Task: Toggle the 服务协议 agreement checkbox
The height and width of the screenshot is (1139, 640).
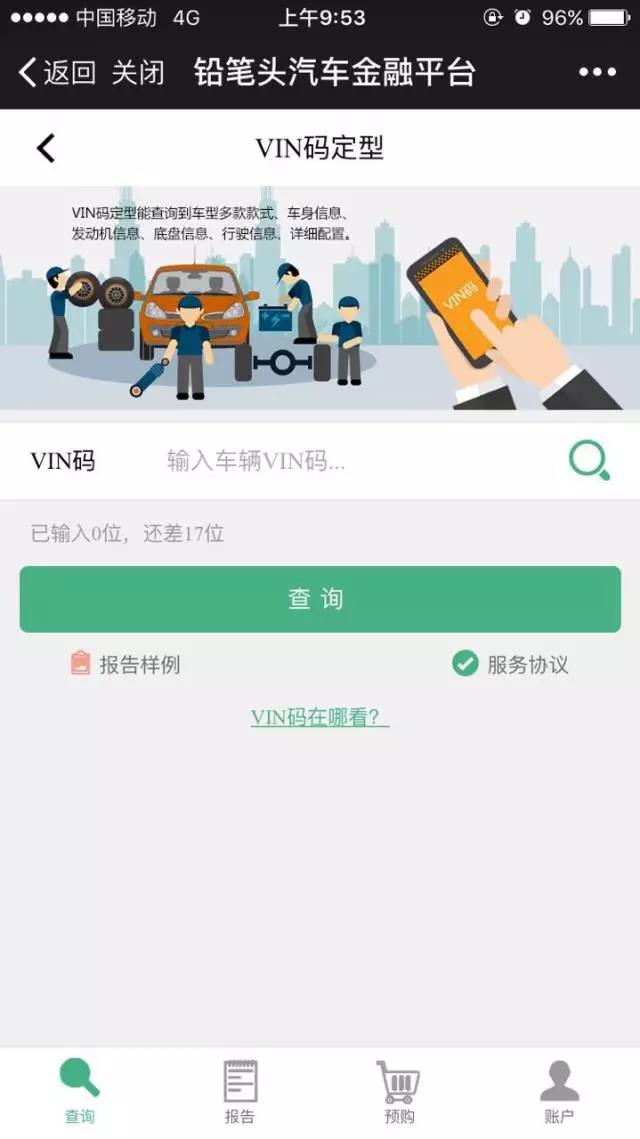Action: point(465,663)
